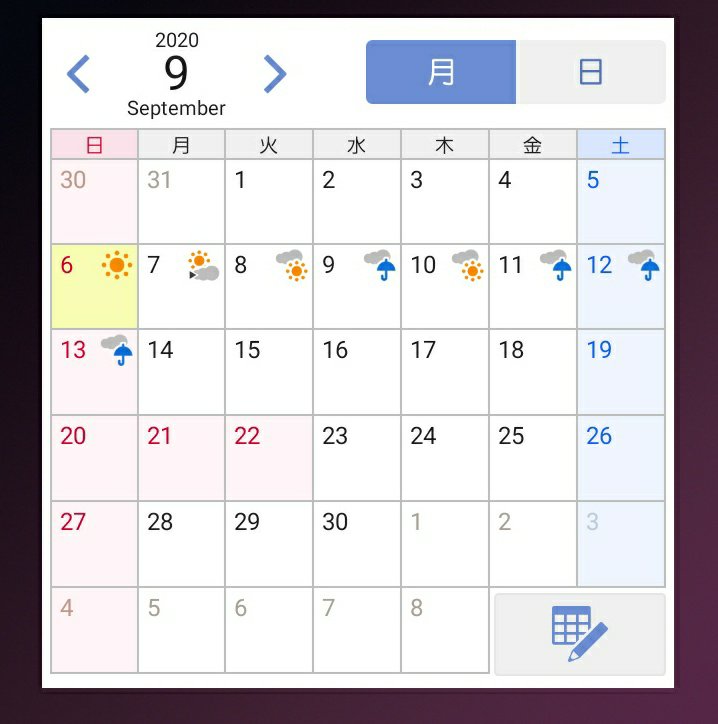
Task: Switch to the 月 month view
Action: pyautogui.click(x=441, y=72)
